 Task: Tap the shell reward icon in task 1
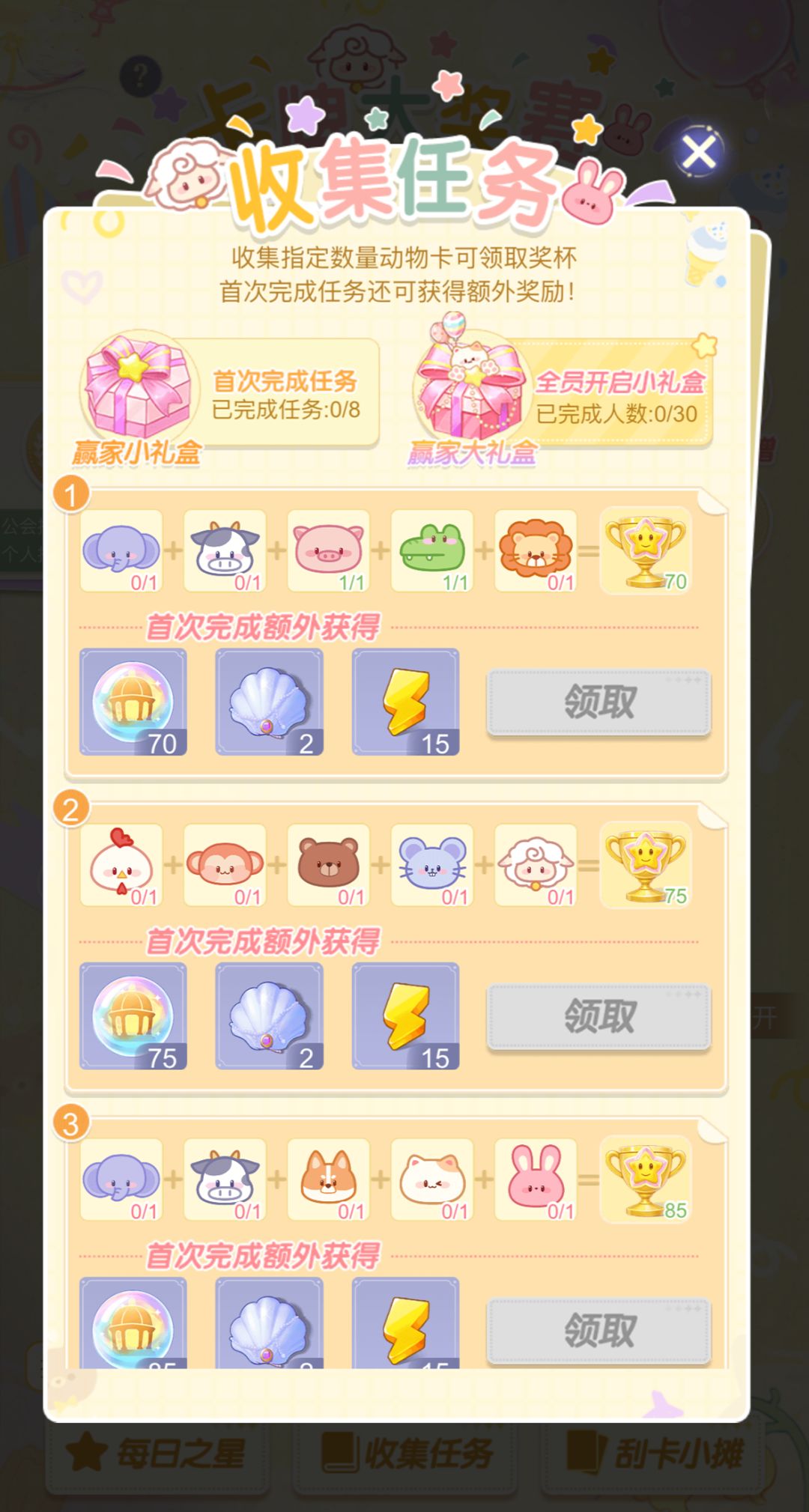click(270, 702)
